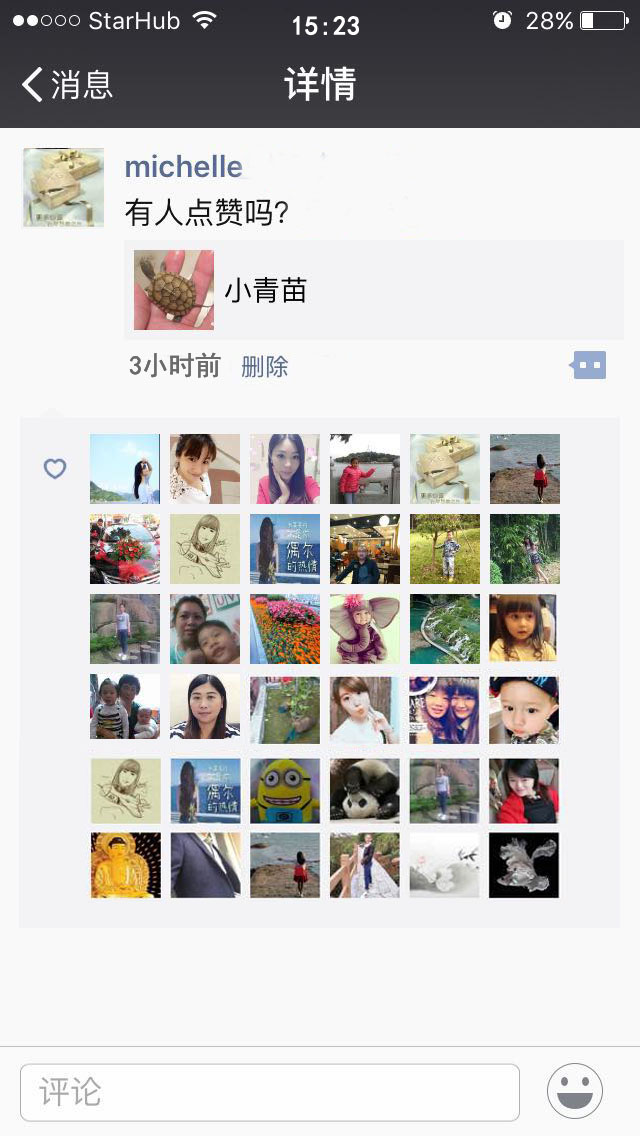Tap the michelle username link

(183, 167)
